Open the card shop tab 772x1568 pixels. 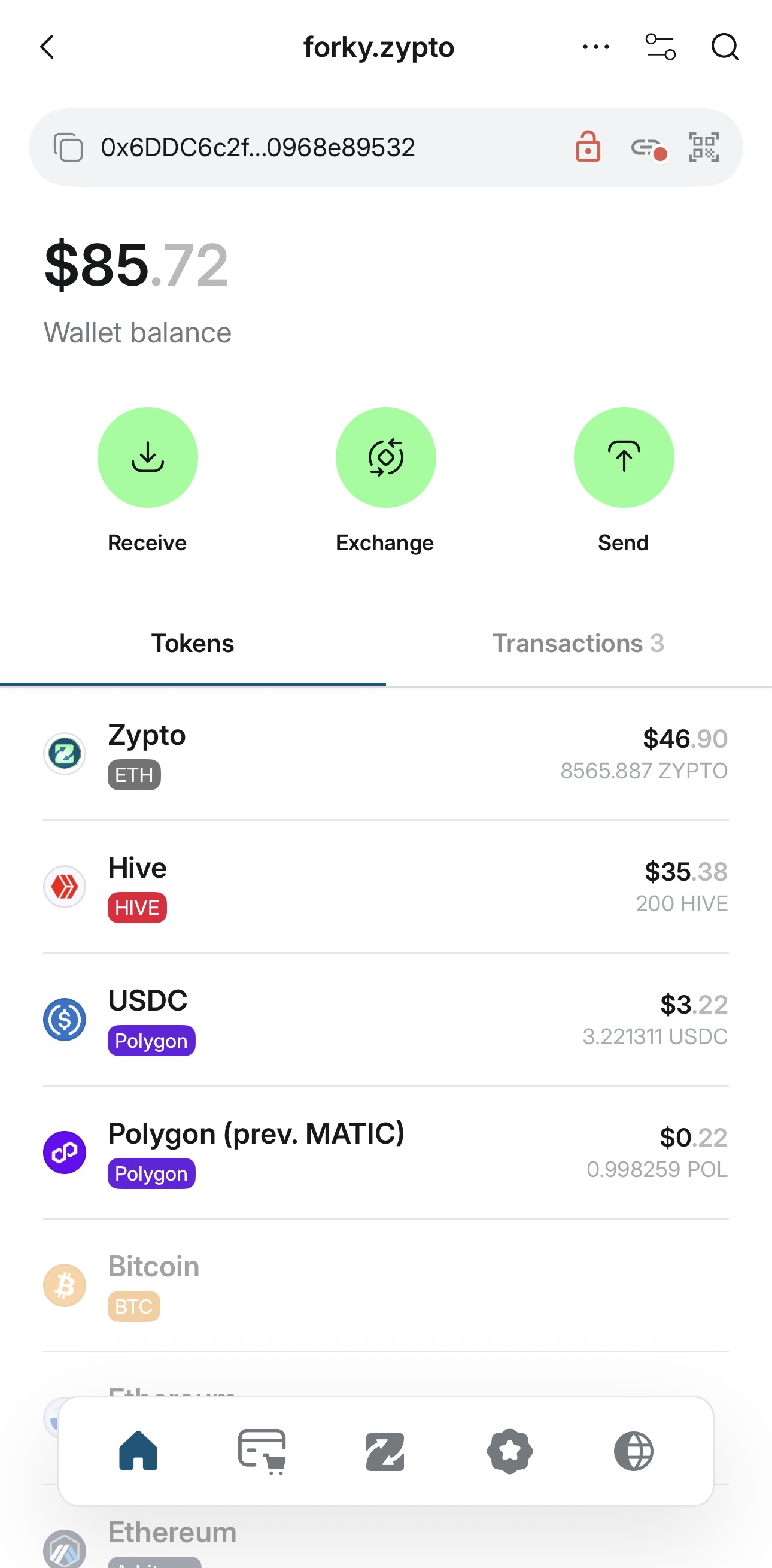262,1451
